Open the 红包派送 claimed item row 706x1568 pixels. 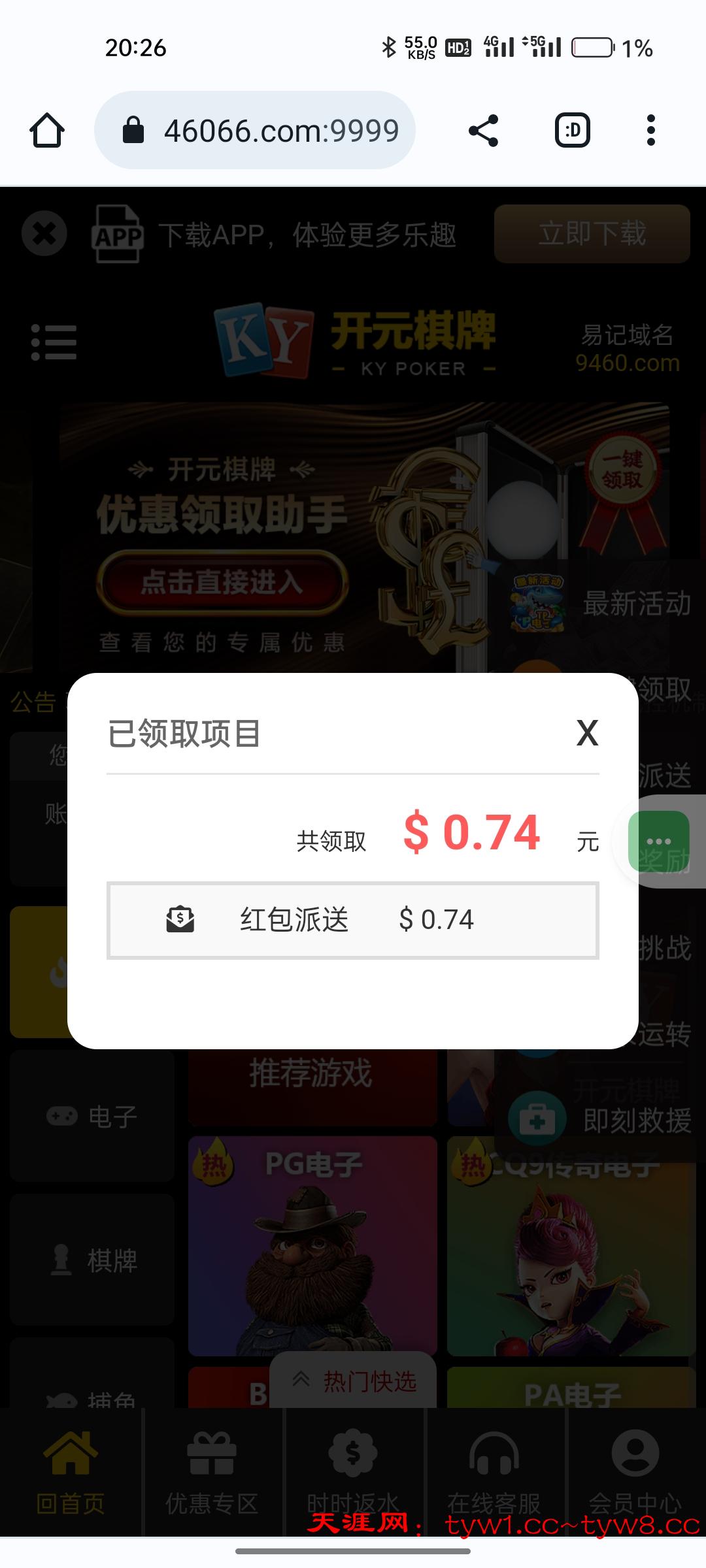click(x=353, y=920)
